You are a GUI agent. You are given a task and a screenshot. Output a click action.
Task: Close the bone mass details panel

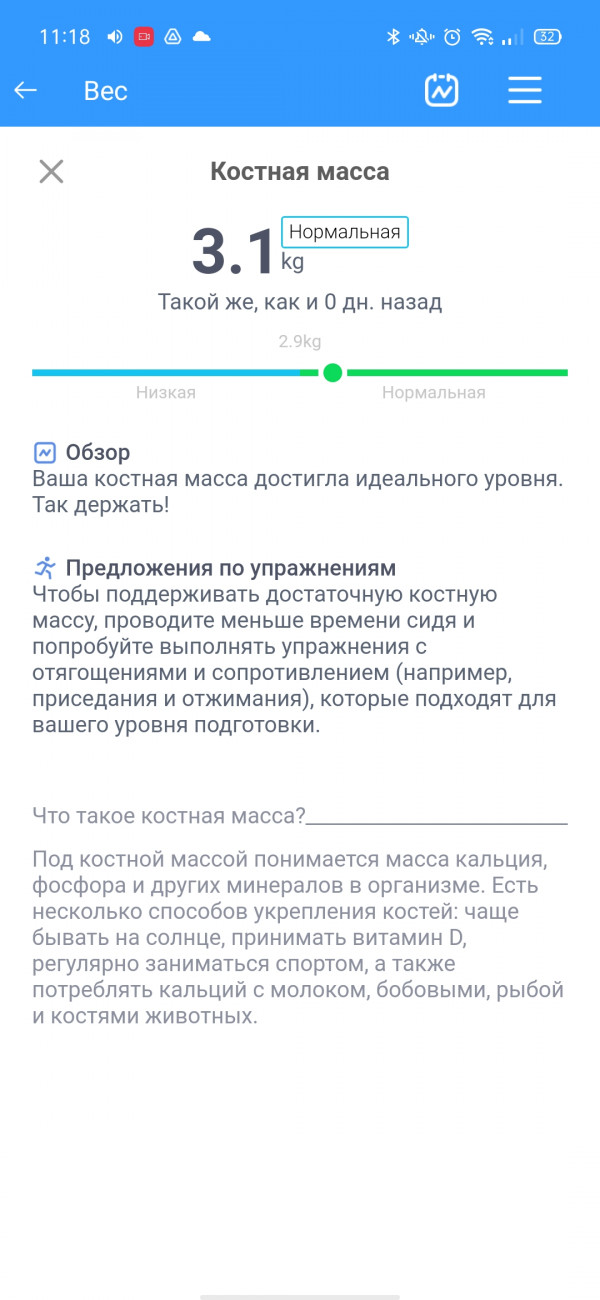(51, 172)
